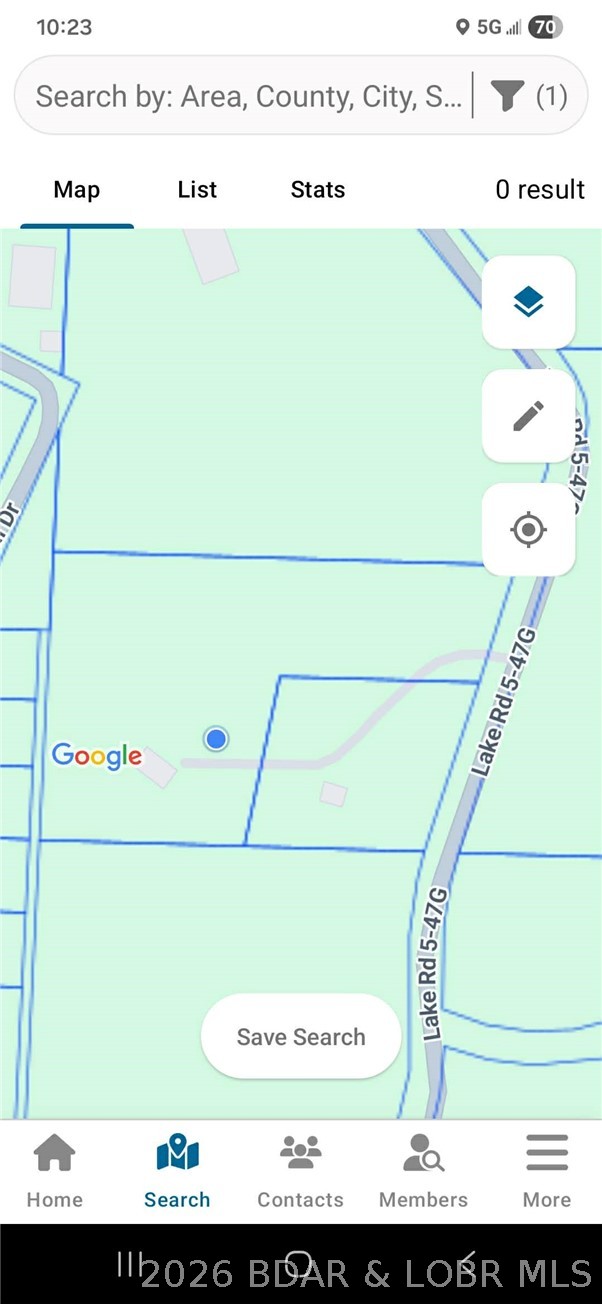Open the search filters

tap(528, 96)
